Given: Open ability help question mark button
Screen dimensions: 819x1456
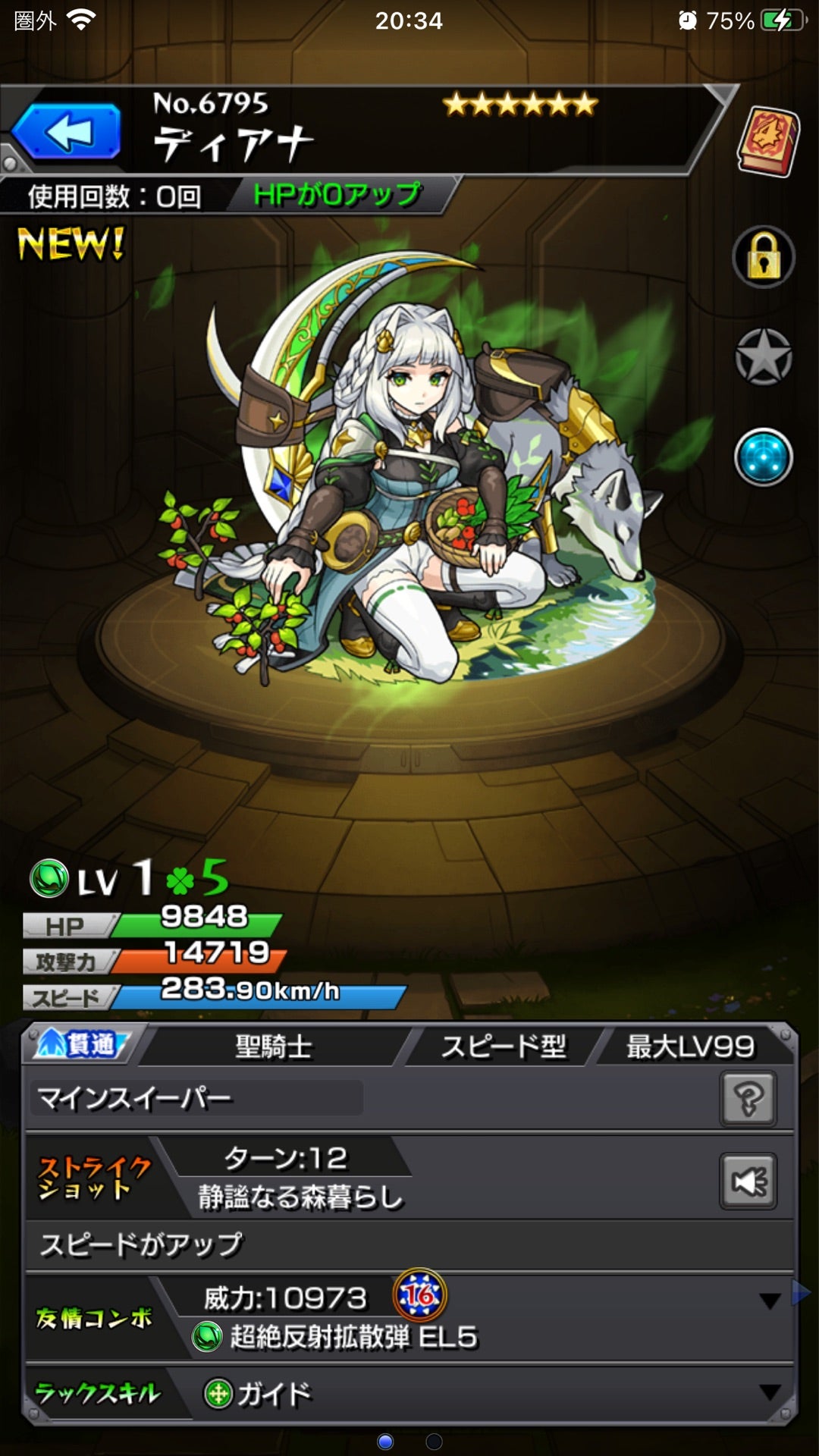Looking at the screenshot, I should pos(748,1098).
